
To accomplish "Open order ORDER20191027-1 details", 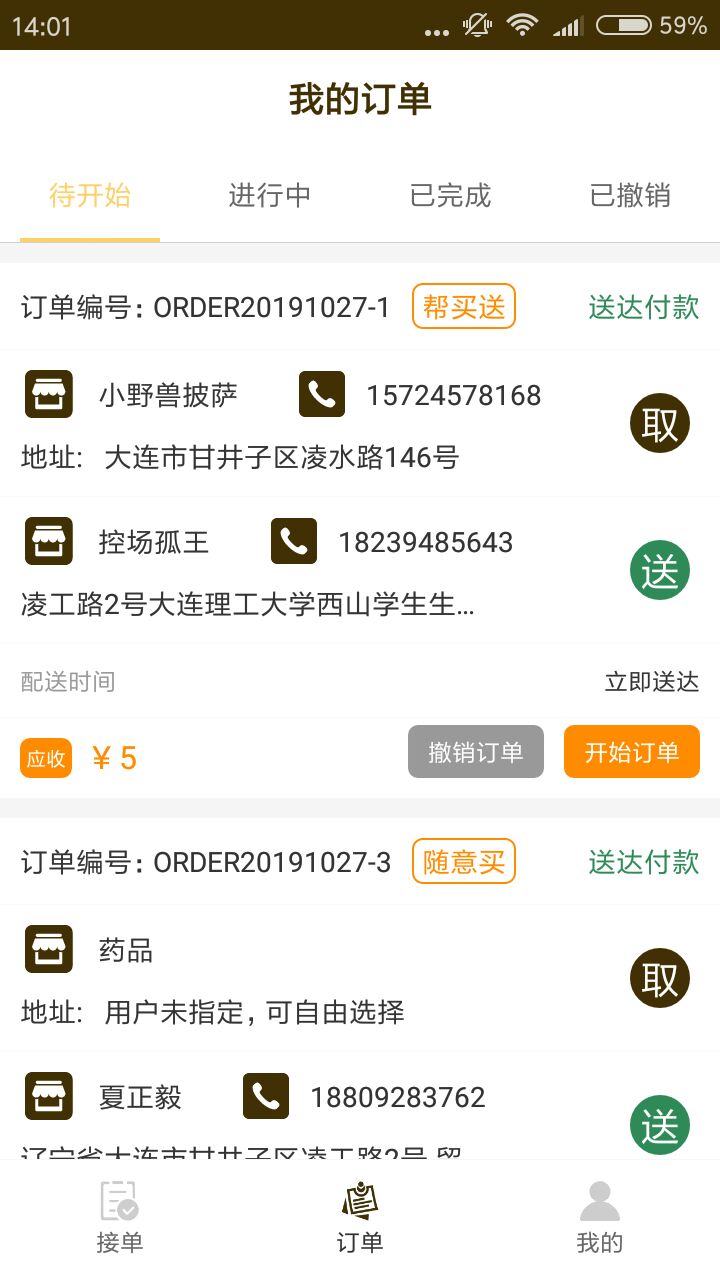I will coord(205,308).
